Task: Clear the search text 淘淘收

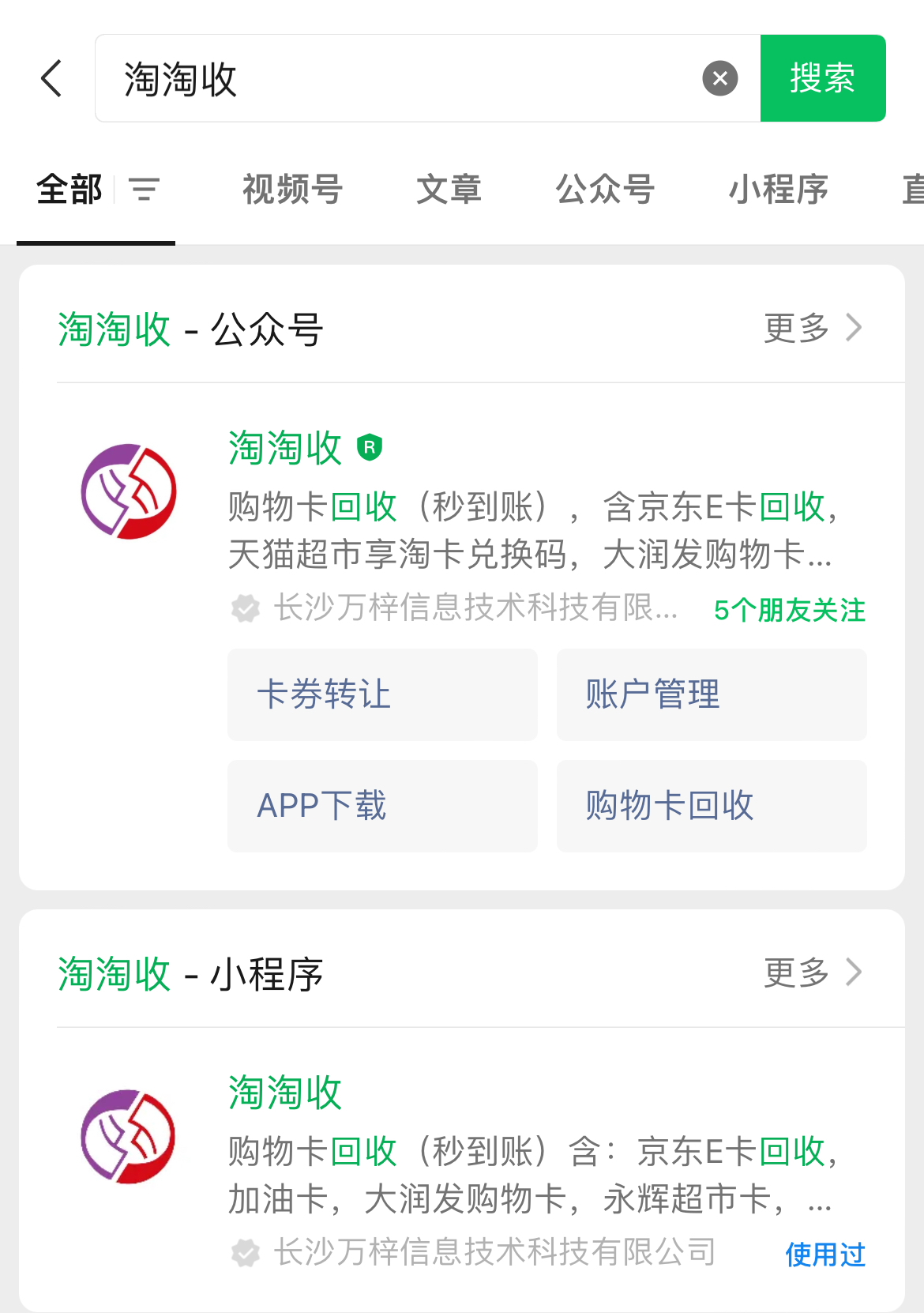Action: (719, 78)
